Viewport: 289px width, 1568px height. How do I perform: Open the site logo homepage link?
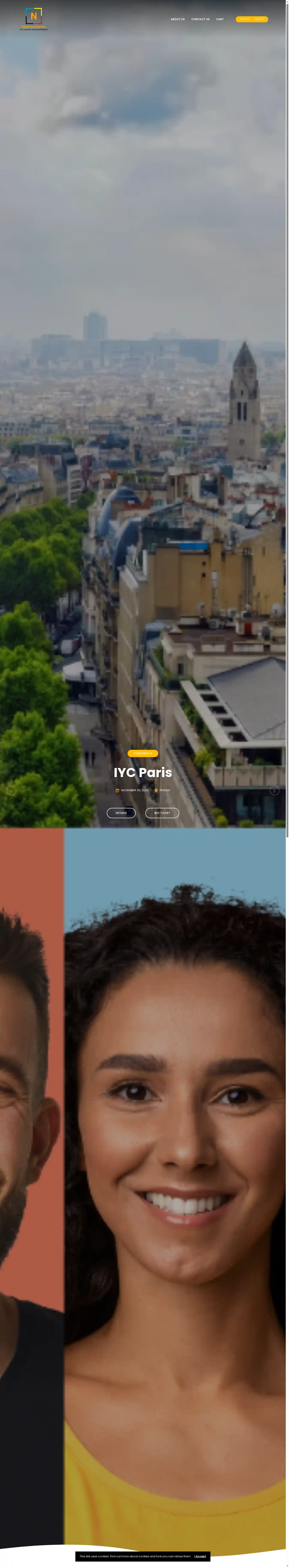click(x=33, y=18)
